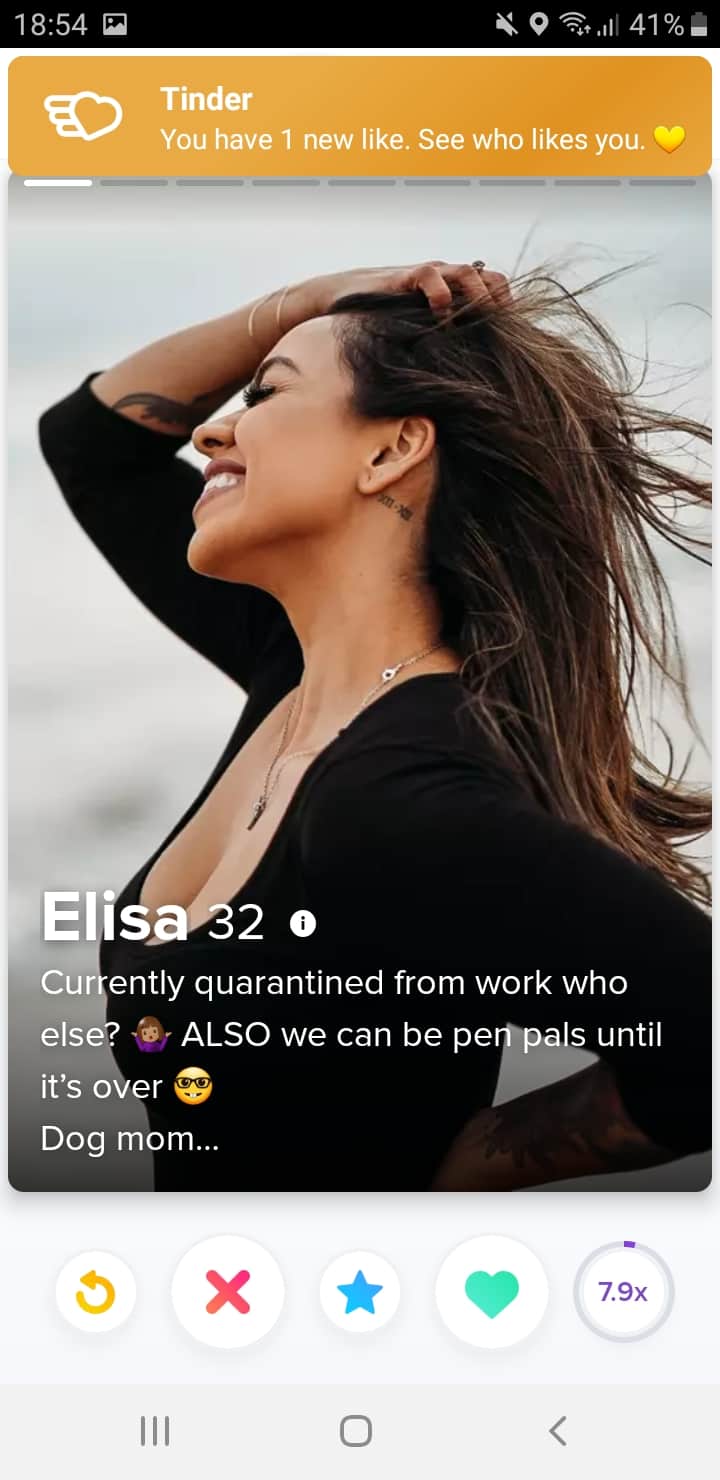Send Elisa a Super Like star
Viewport: 720px width, 1480px height.
(x=360, y=1292)
